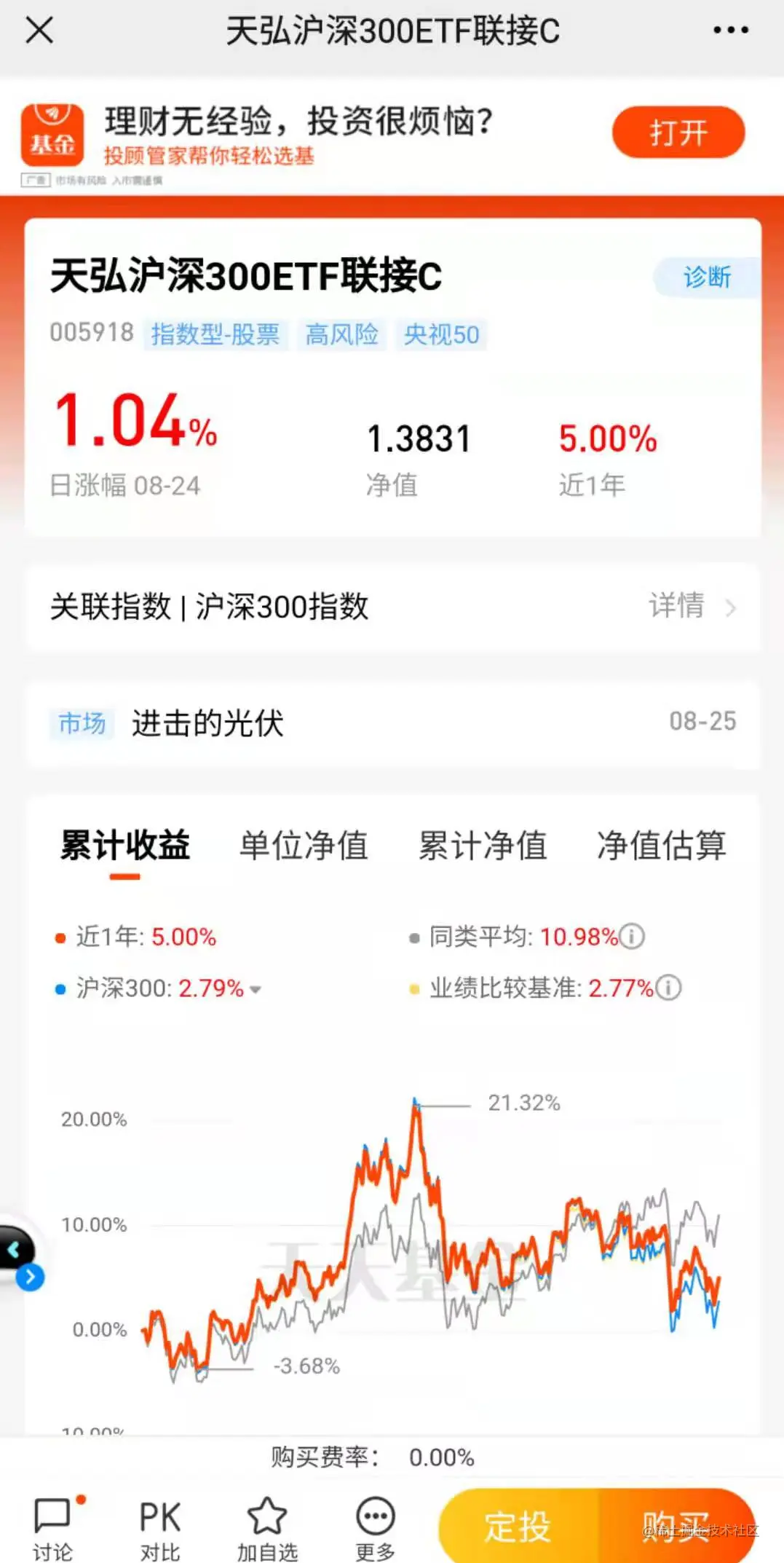Expand the 沪深300 comparison index dropdown
784x1563 pixels.
256,989
